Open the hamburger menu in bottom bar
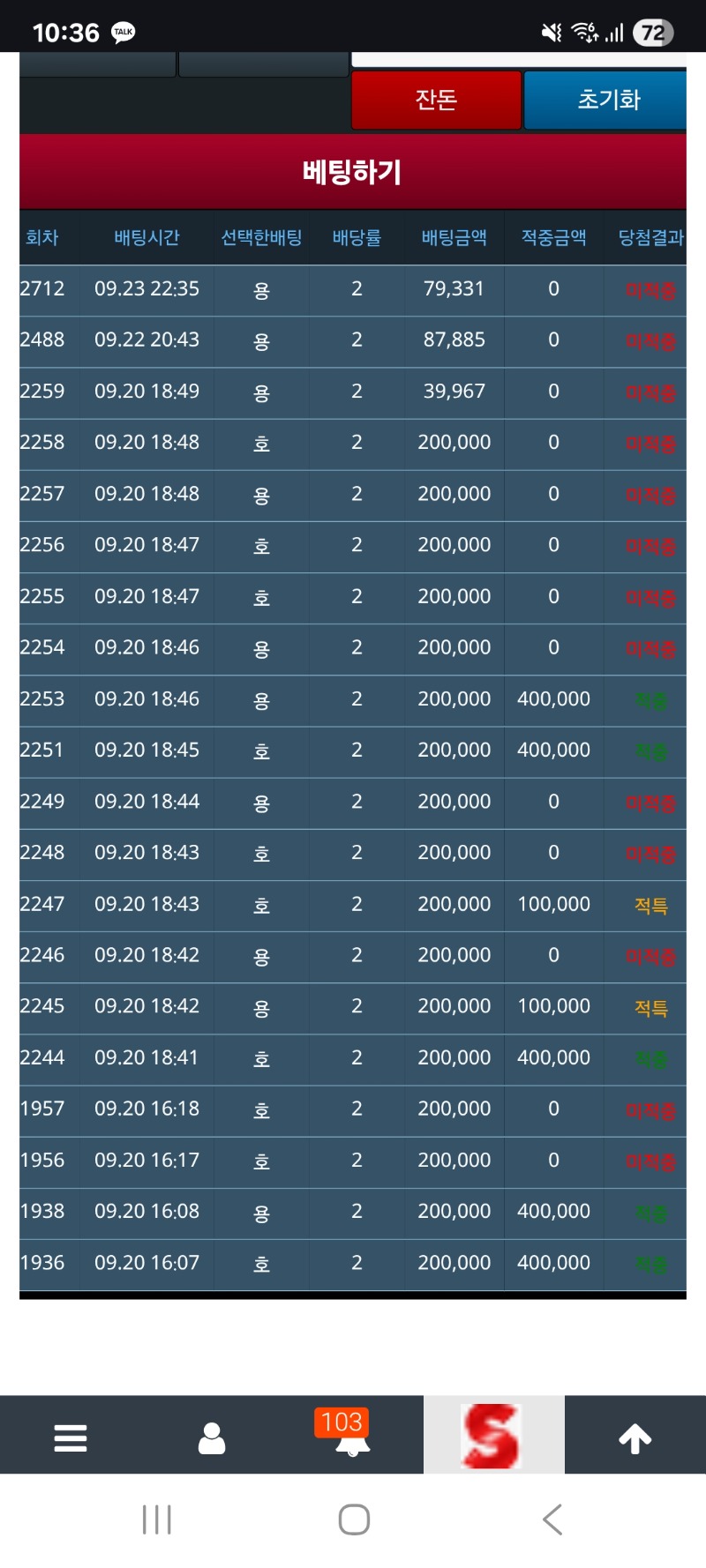706x1568 pixels. 71,1438
